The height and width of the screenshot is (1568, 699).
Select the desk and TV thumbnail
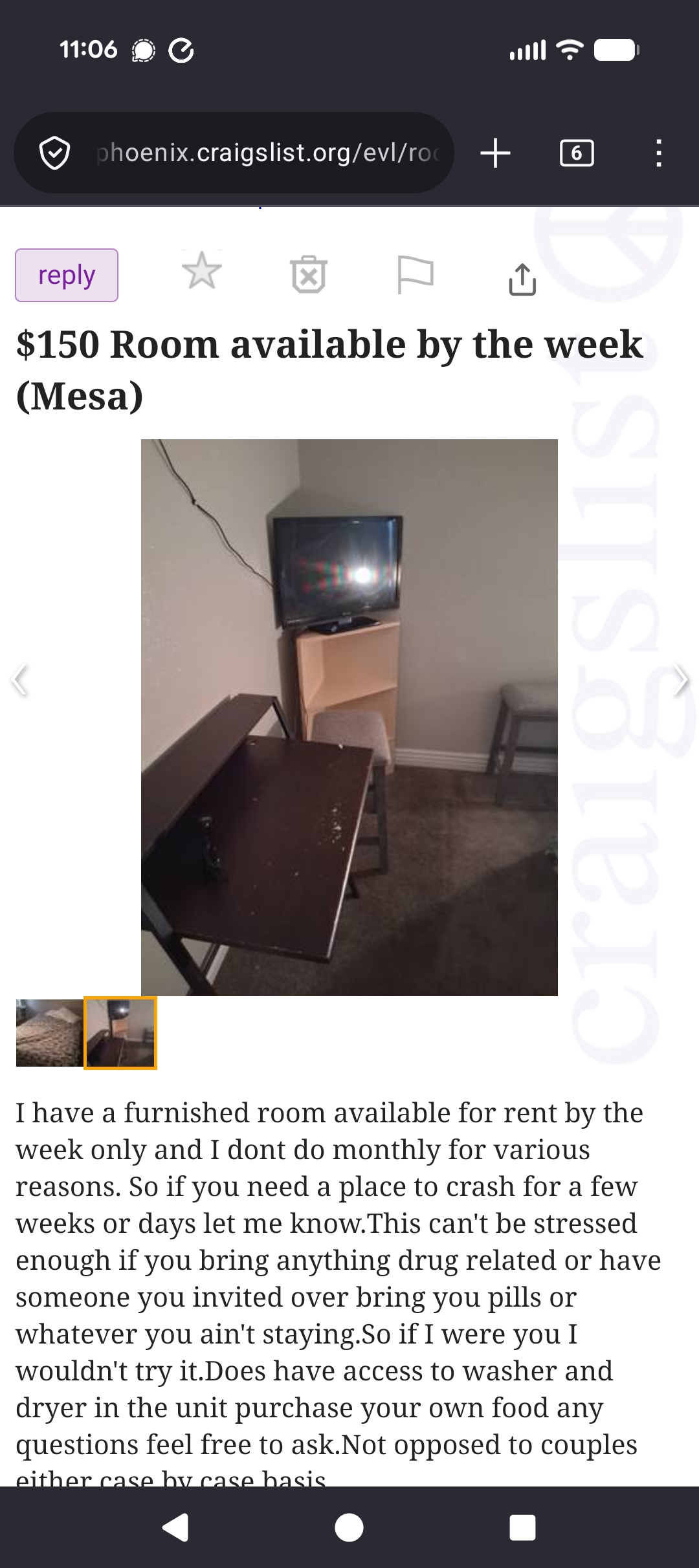coord(120,1033)
